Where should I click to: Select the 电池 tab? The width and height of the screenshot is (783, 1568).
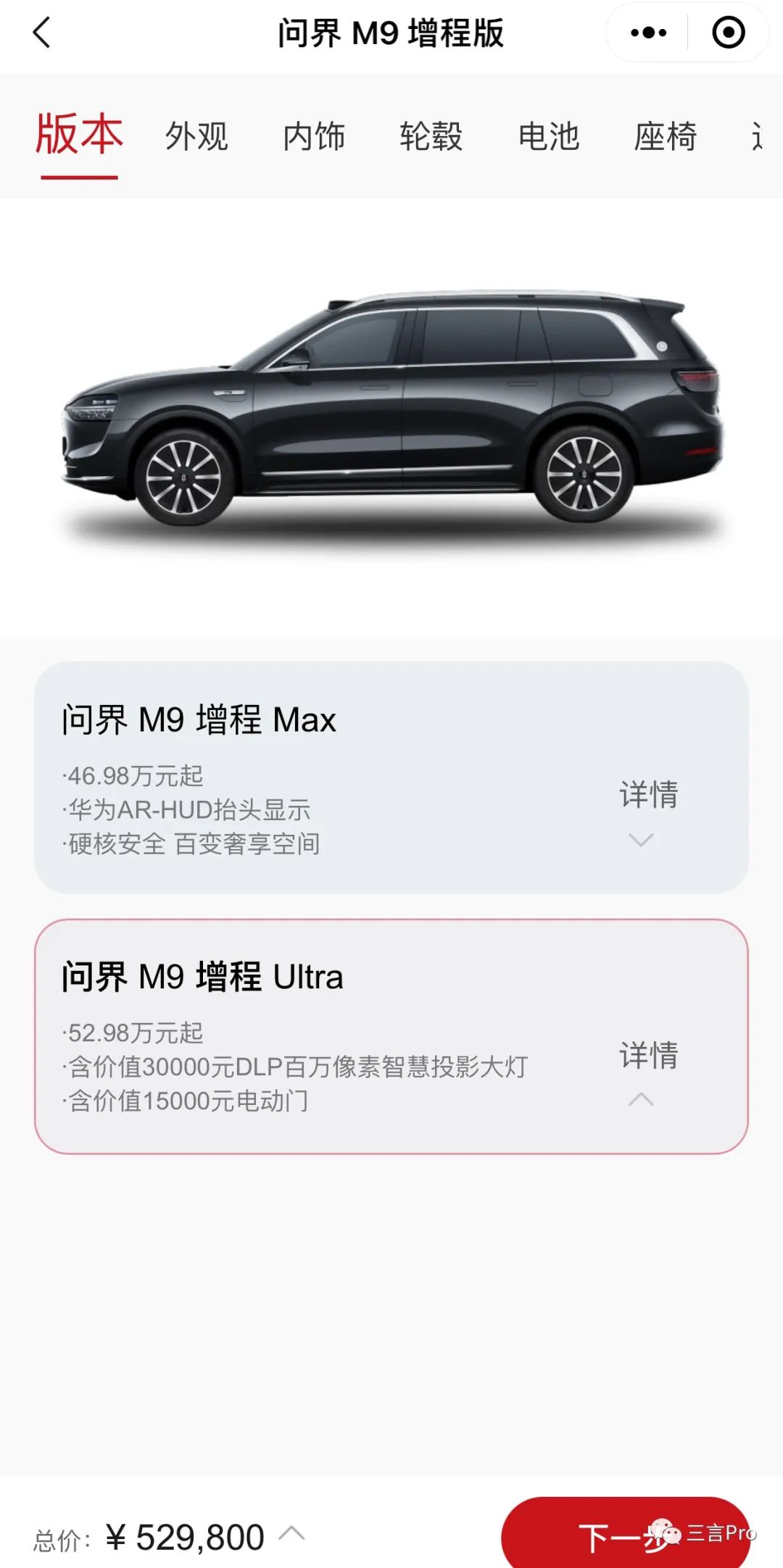tap(549, 136)
